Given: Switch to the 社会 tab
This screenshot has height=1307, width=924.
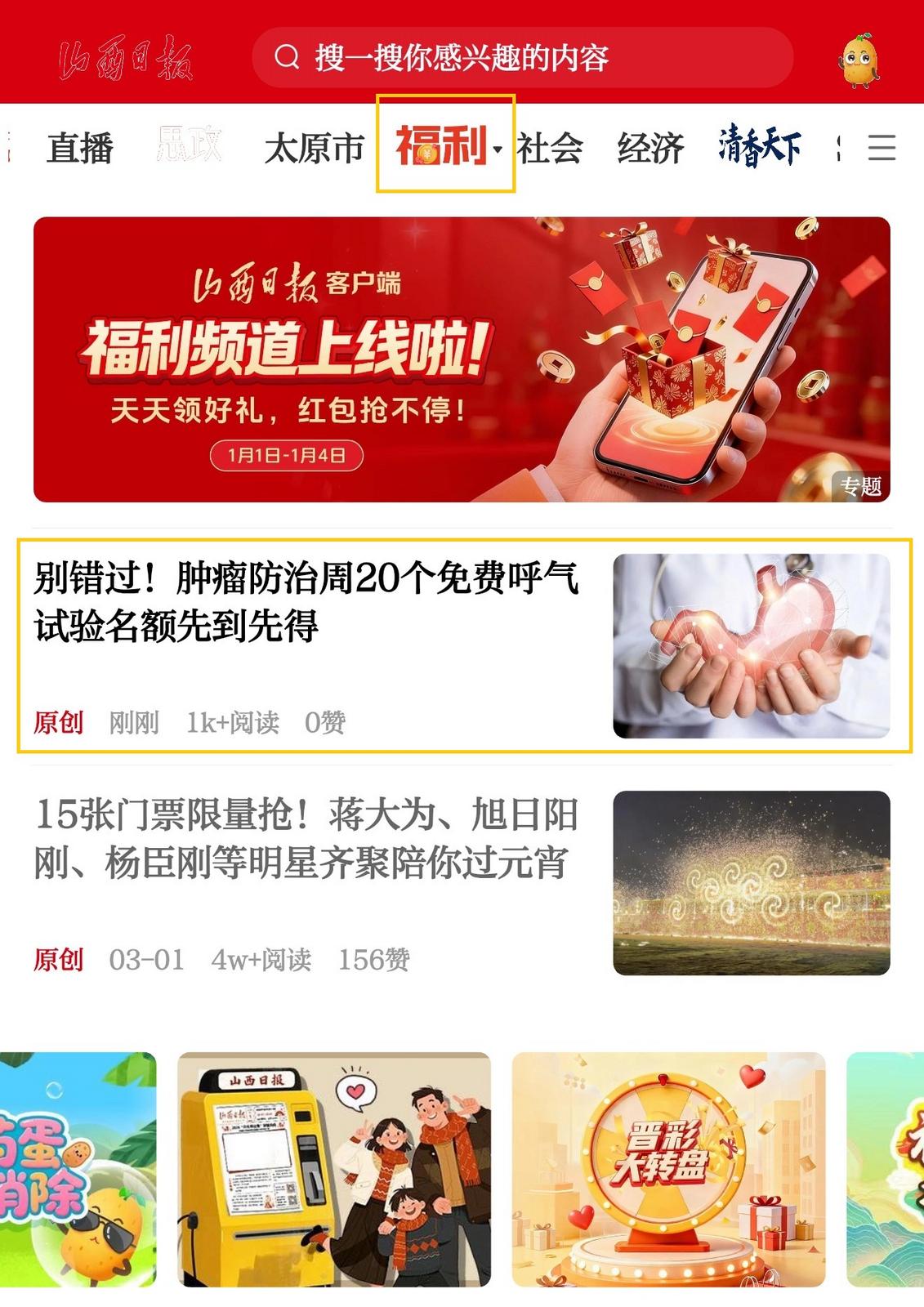Looking at the screenshot, I should click(x=549, y=148).
